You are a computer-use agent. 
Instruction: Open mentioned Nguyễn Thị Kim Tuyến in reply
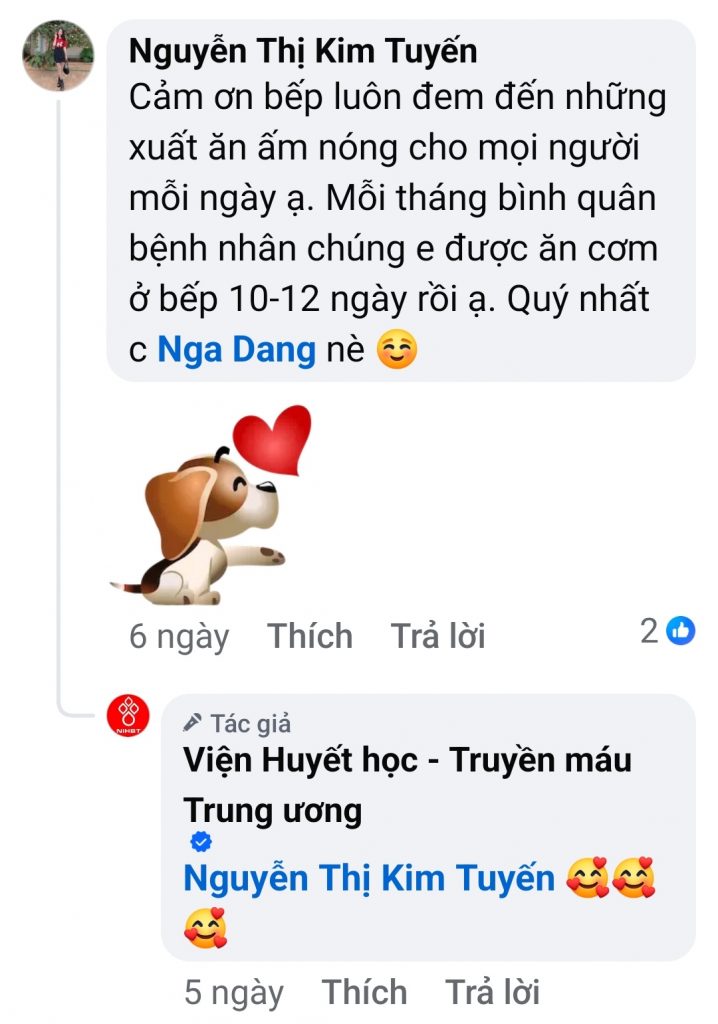pos(369,878)
